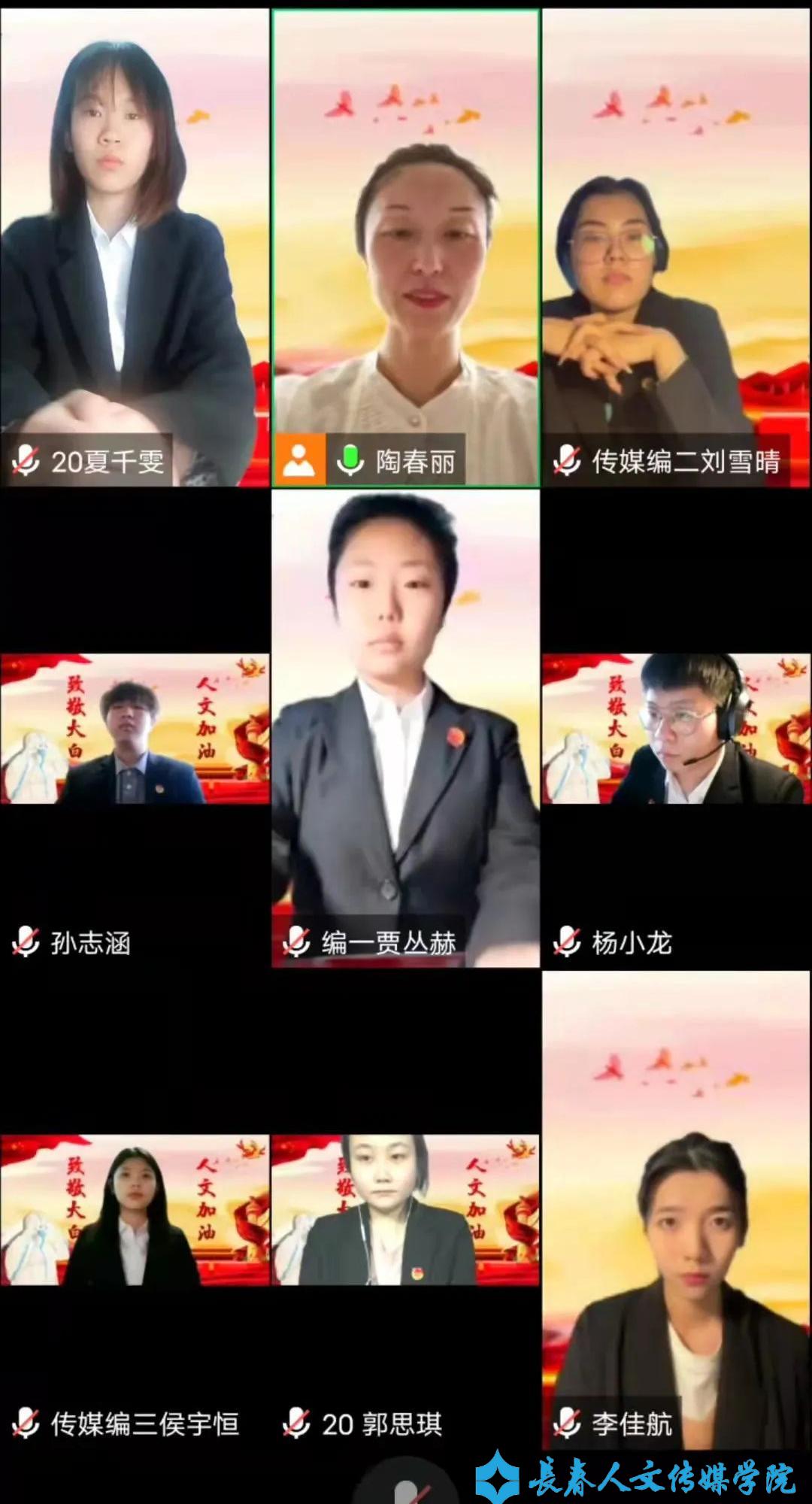The width and height of the screenshot is (812, 1504).
Task: Open 编一贾丛赫's video tile
Action: [405, 728]
